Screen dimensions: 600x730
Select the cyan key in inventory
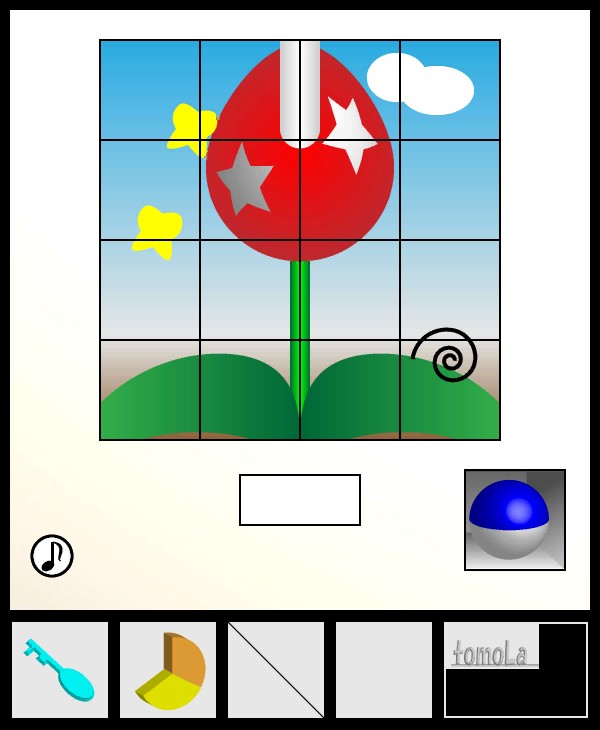(60, 670)
